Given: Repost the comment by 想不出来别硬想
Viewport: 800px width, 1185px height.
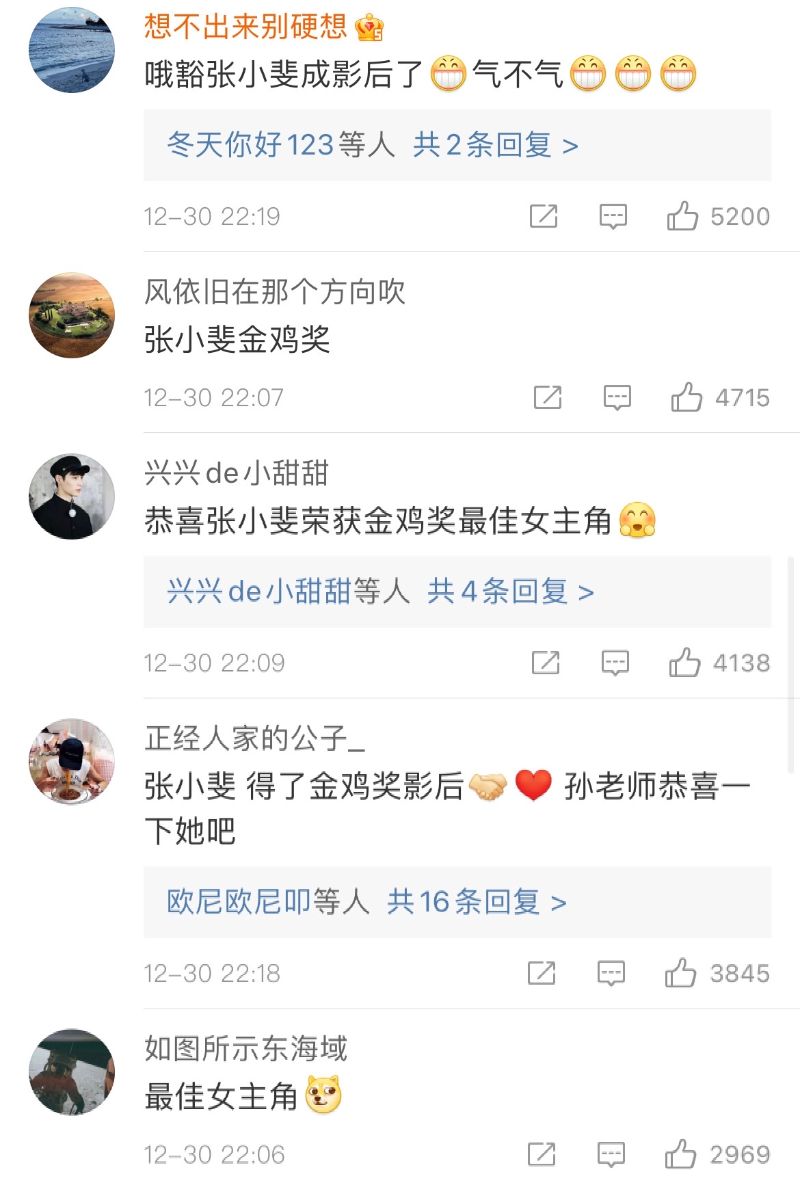Looking at the screenshot, I should 543,216.
